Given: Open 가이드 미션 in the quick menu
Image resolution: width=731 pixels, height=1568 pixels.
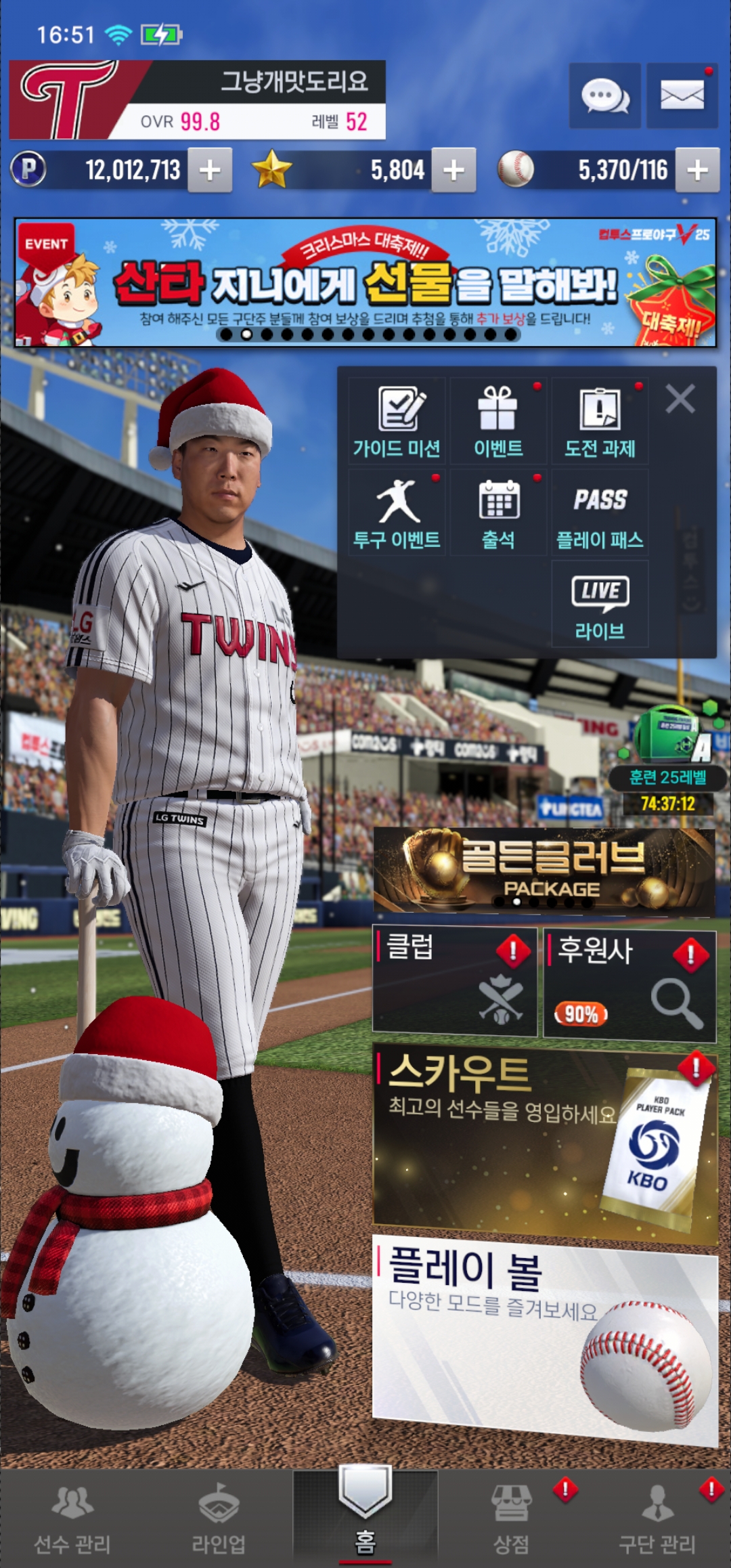Looking at the screenshot, I should click(x=397, y=422).
